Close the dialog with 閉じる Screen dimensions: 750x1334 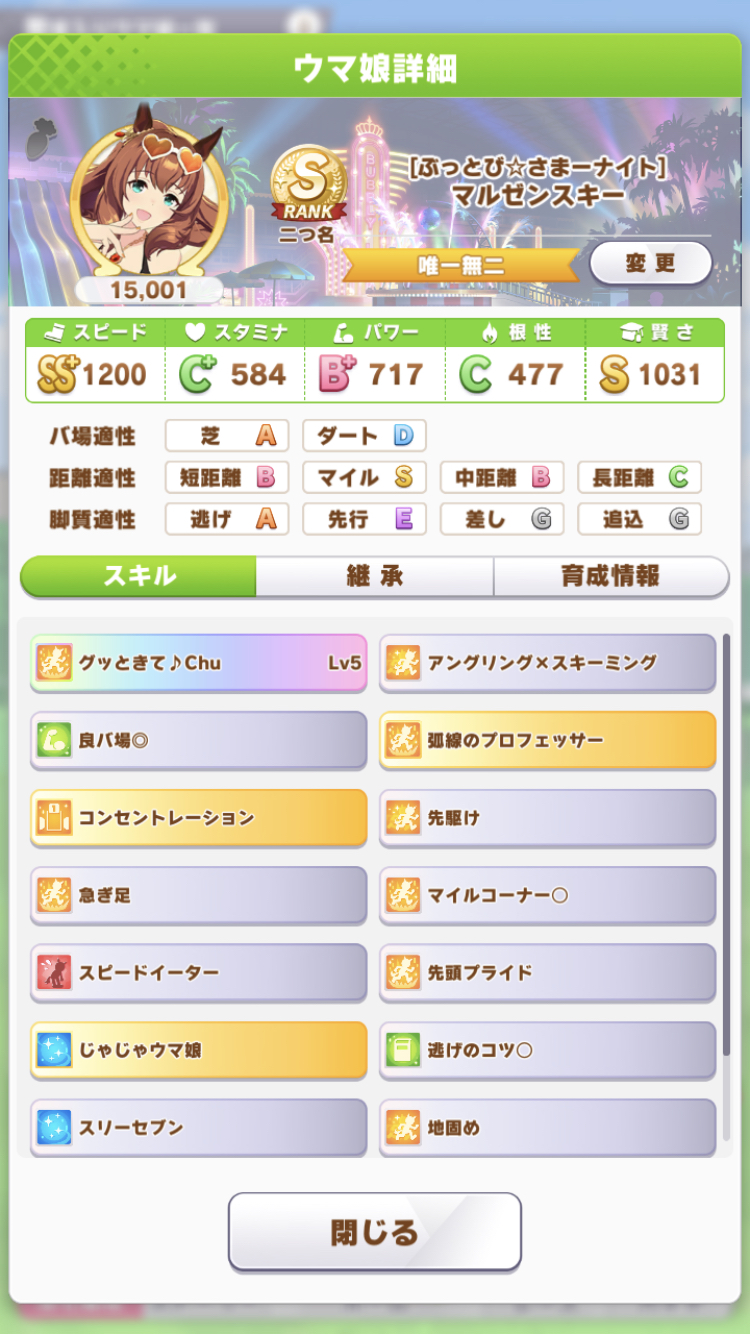coord(374,1231)
